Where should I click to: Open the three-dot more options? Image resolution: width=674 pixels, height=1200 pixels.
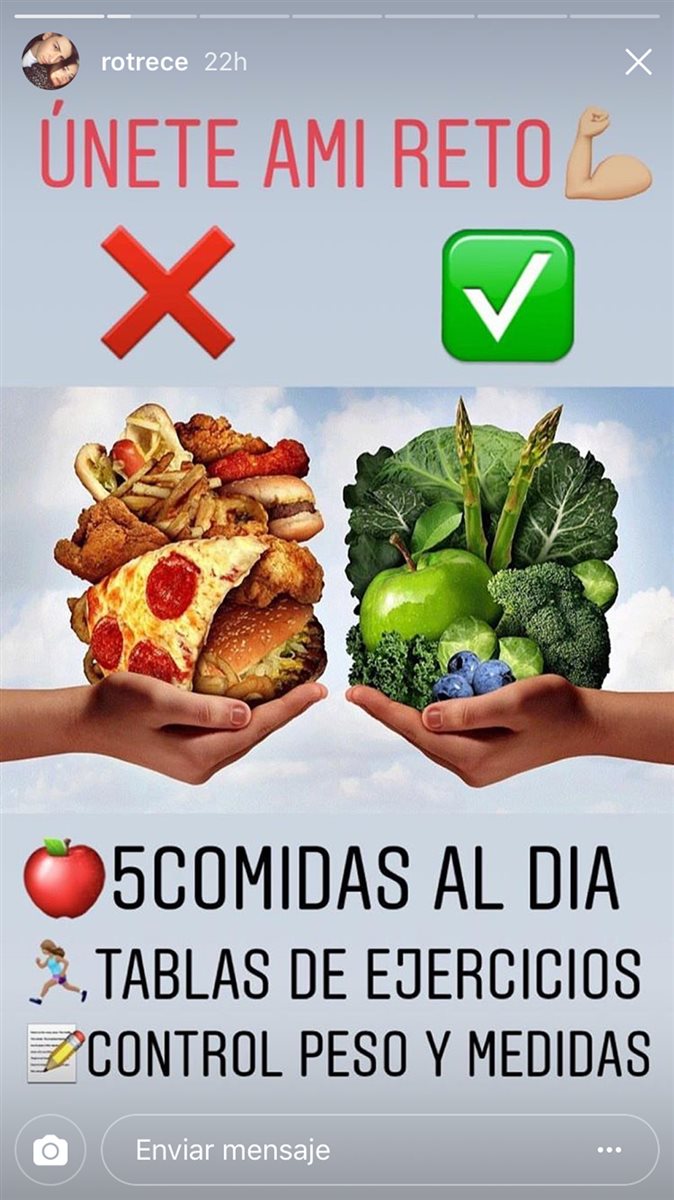click(609, 1151)
